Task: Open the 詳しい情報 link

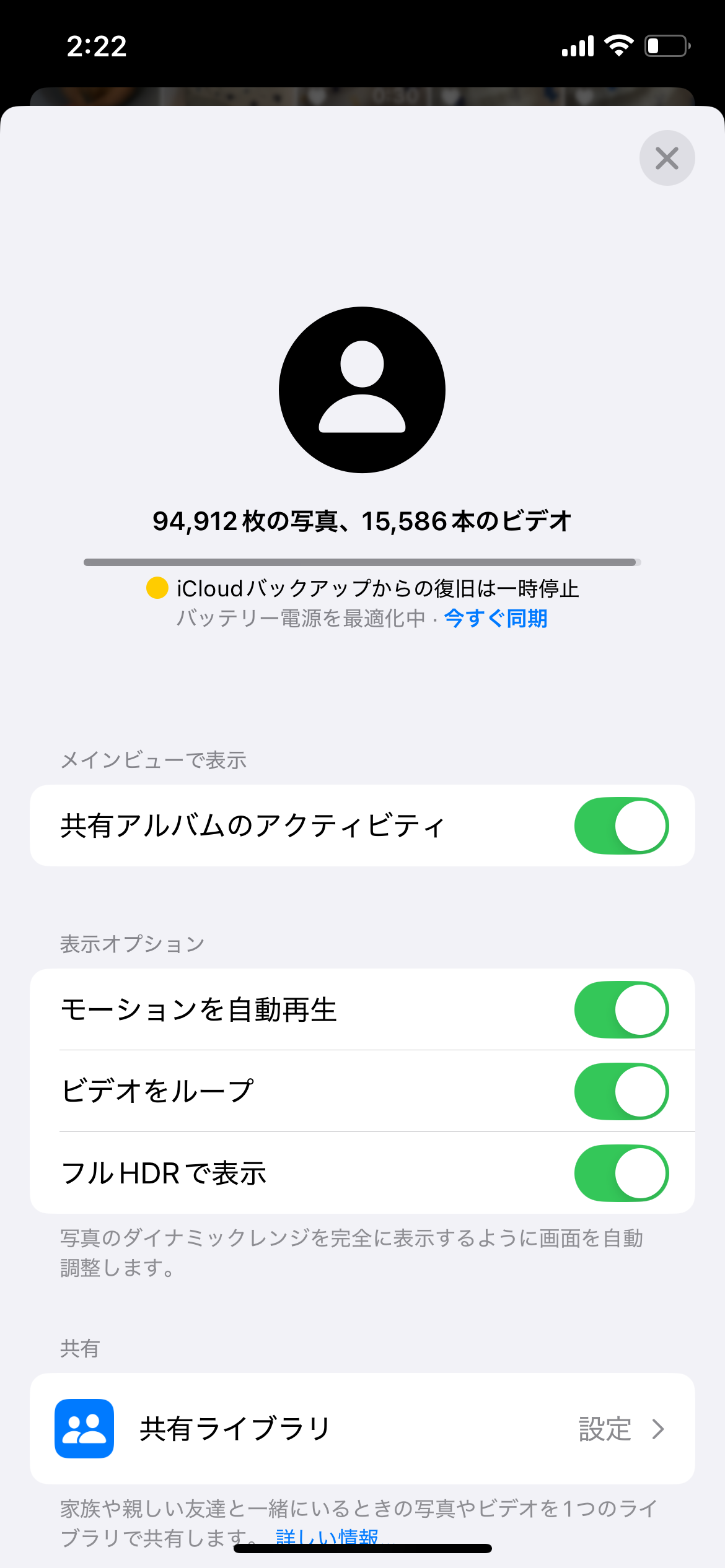Action: coord(327,1535)
